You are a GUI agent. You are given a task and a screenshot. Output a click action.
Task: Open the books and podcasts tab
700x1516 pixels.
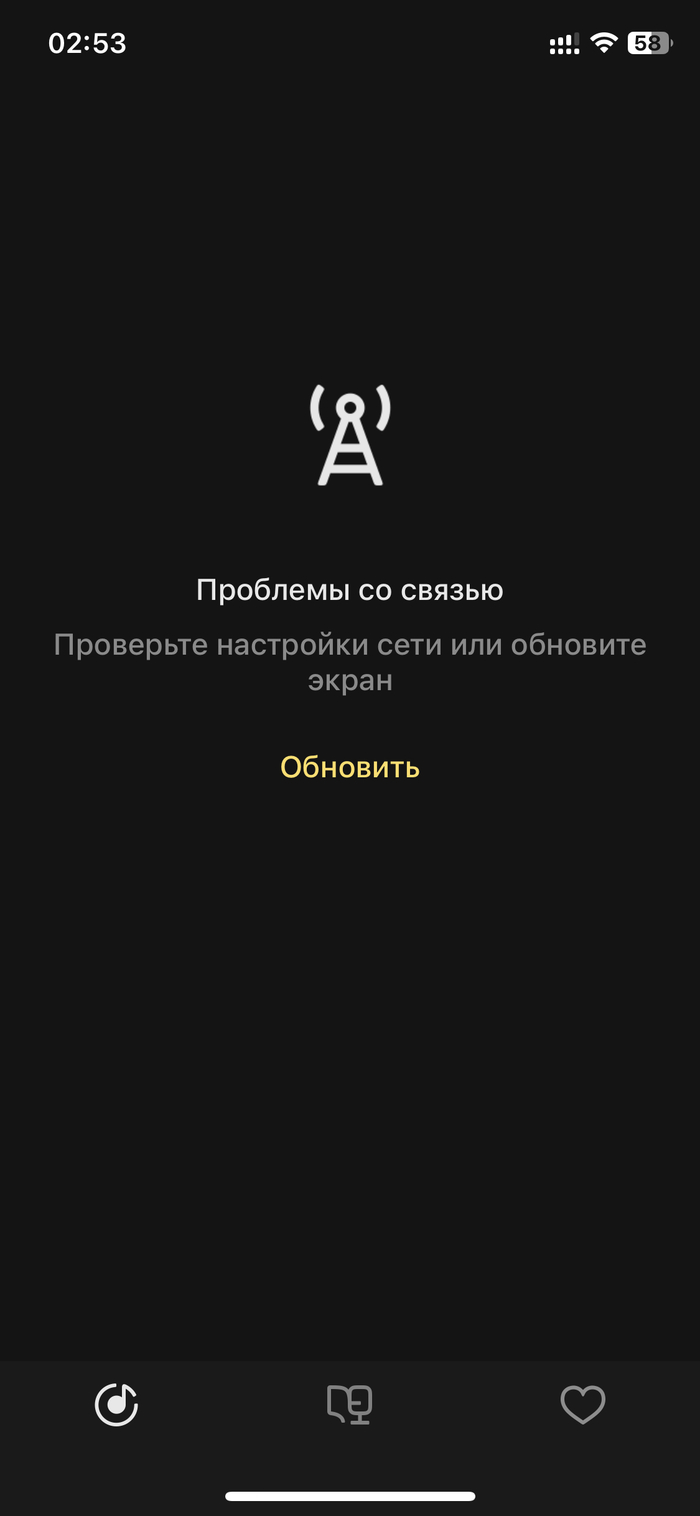tap(350, 1404)
